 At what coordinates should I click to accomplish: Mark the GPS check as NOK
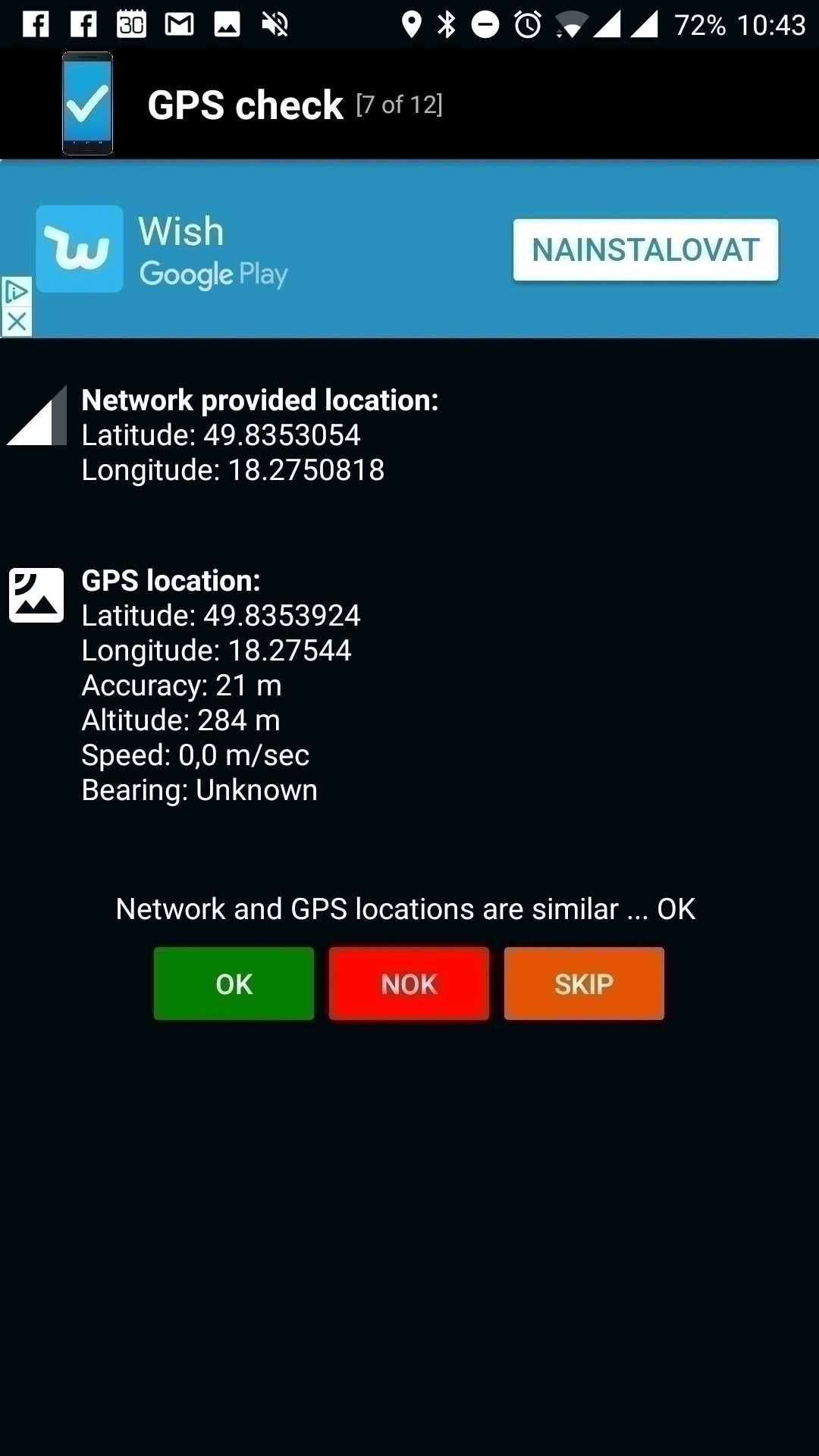[409, 984]
